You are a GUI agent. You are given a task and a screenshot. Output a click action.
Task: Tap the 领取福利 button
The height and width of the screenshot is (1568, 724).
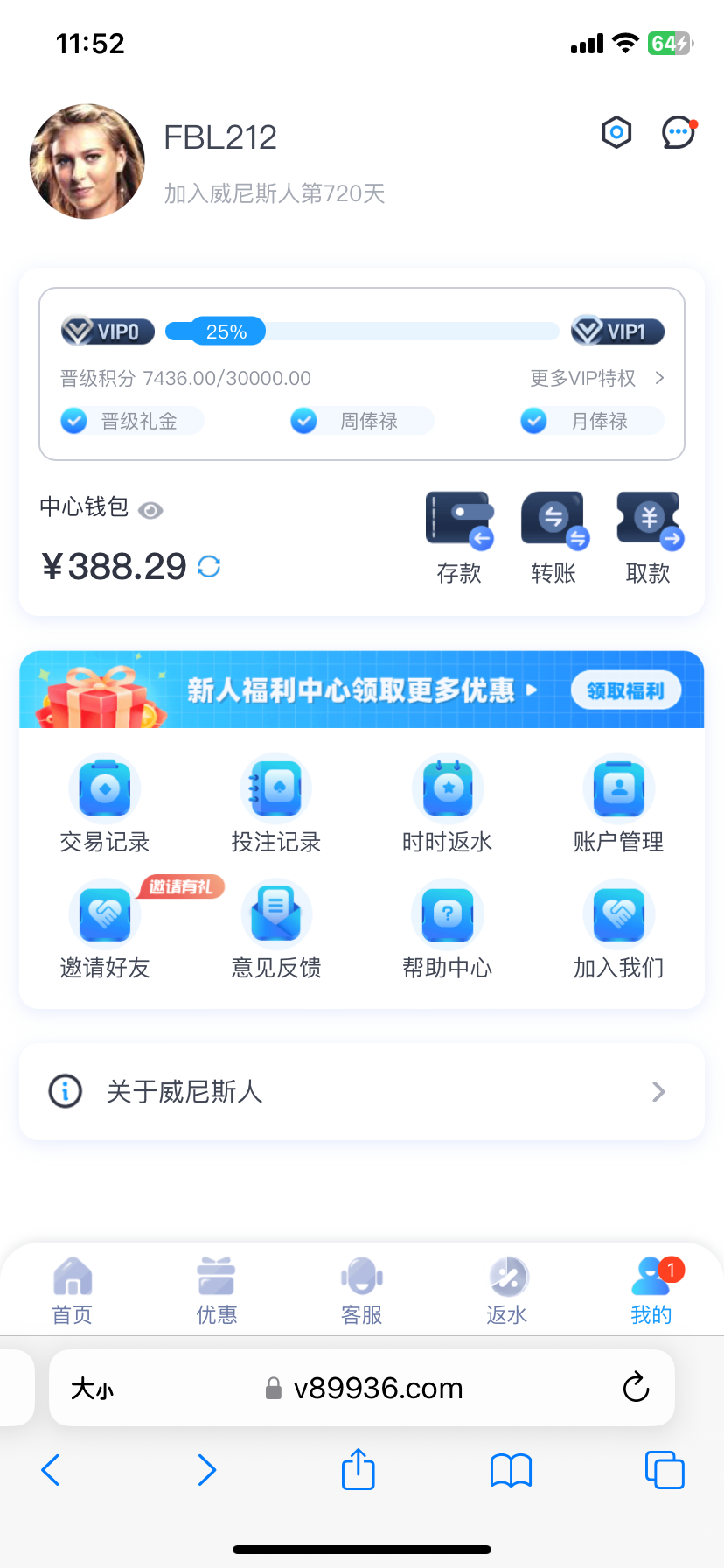(625, 690)
